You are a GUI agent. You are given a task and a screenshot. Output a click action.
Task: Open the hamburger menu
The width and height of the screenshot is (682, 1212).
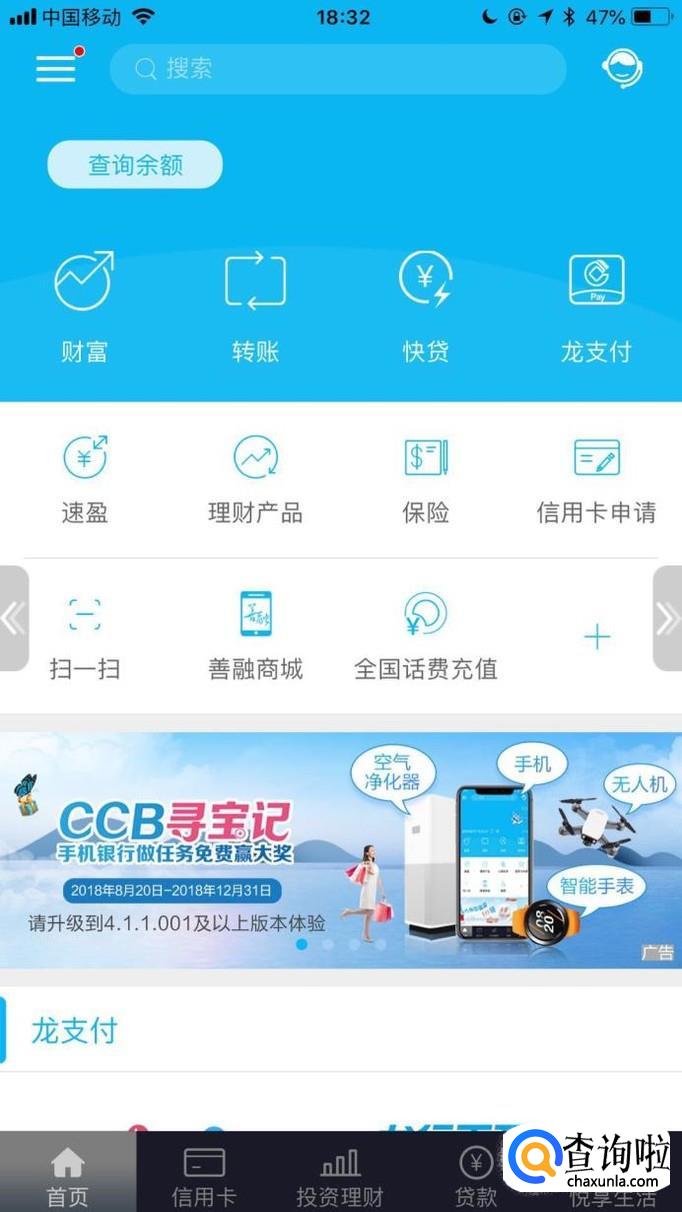(56, 68)
